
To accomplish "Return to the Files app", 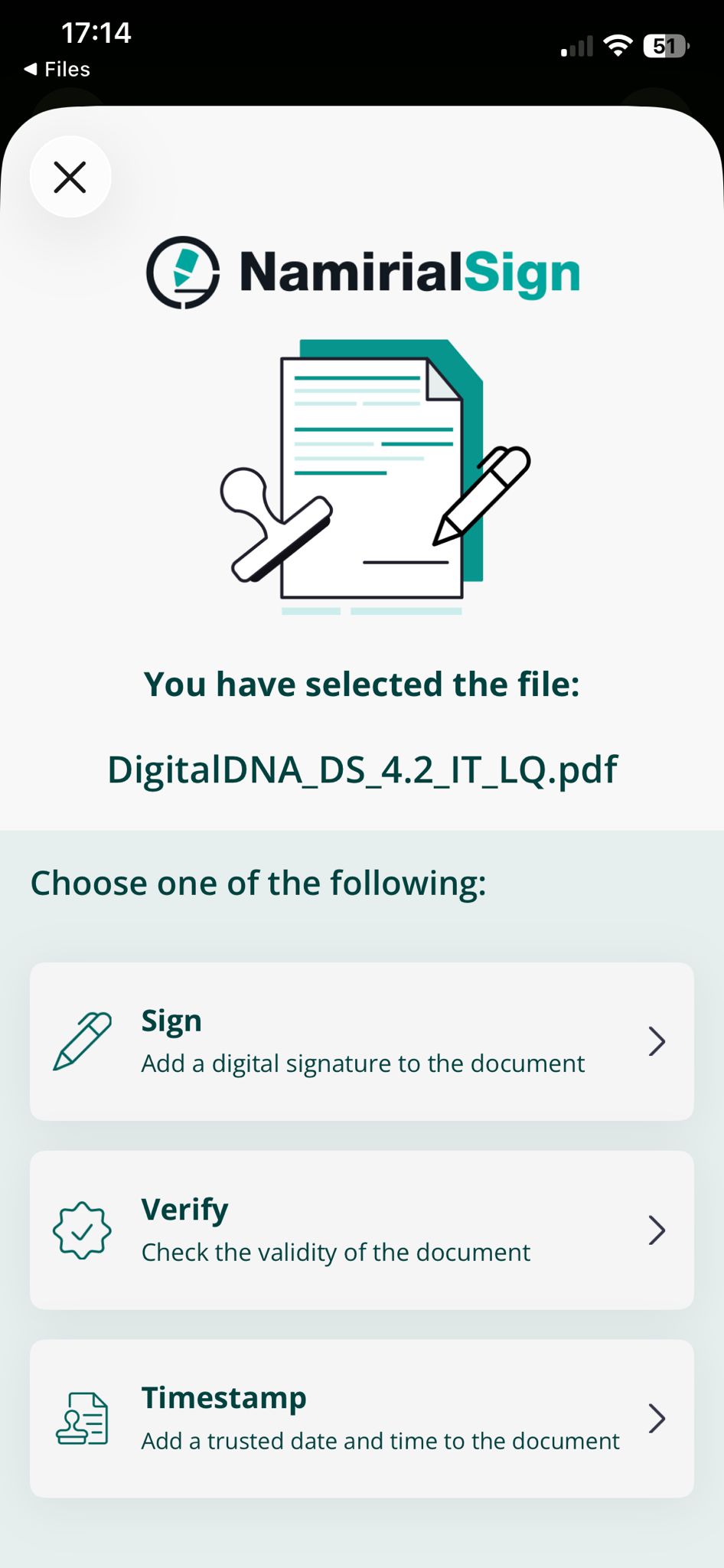I will (x=57, y=69).
